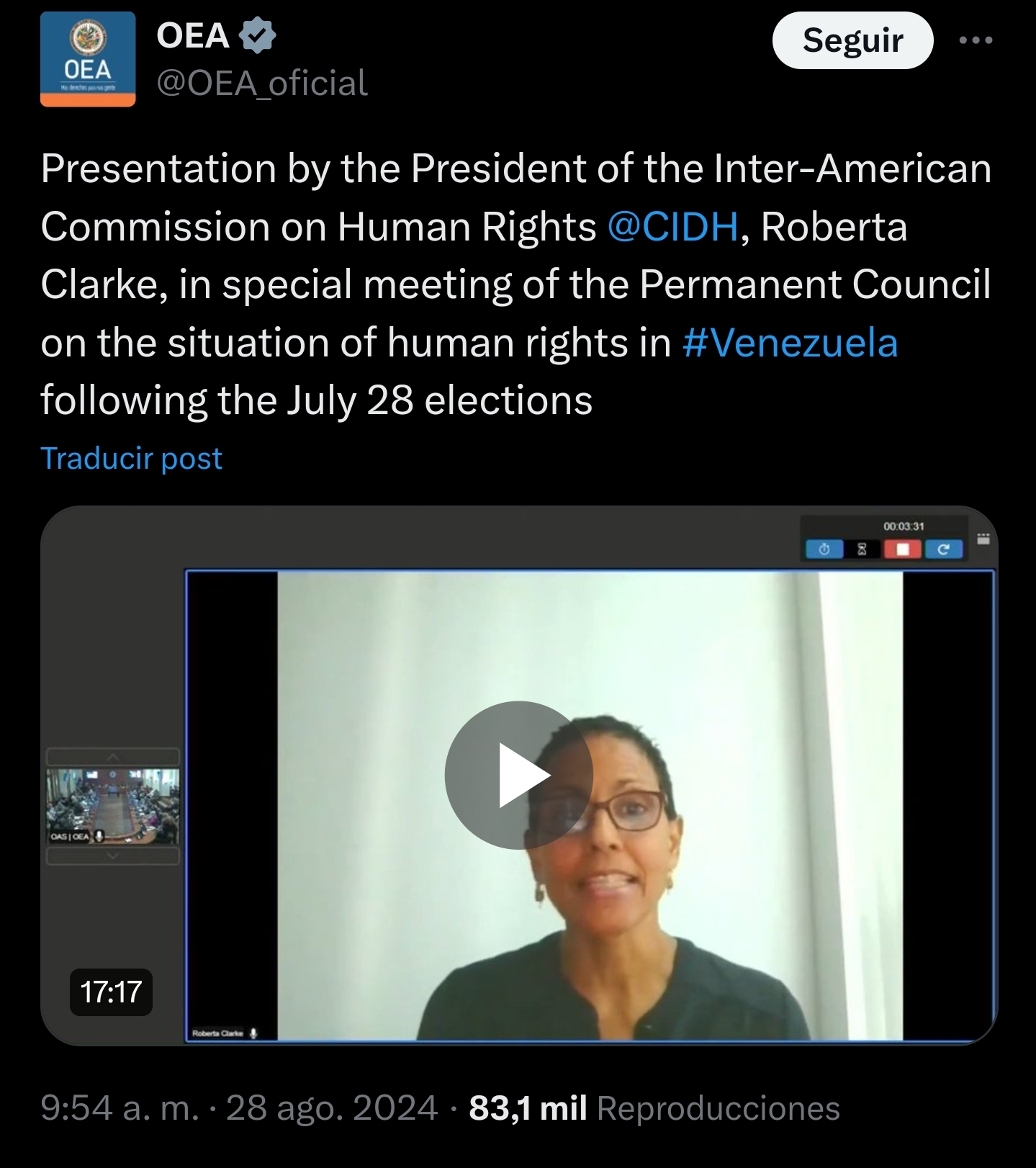Open the three-dot post options menu
Image resolution: width=1036 pixels, height=1168 pixels.
point(976,40)
